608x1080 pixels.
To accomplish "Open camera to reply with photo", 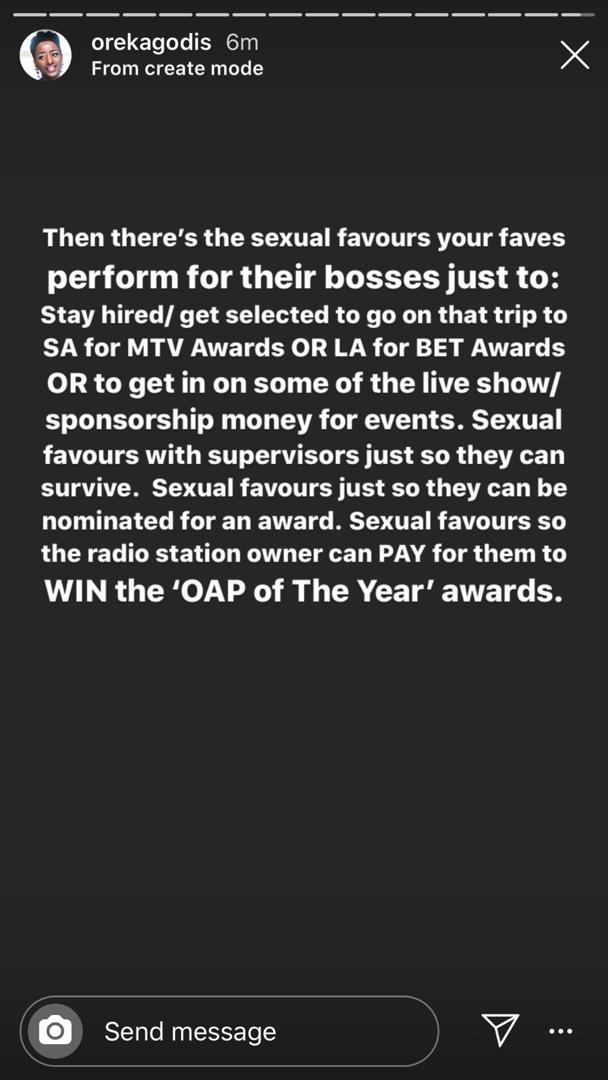I will pos(55,1030).
